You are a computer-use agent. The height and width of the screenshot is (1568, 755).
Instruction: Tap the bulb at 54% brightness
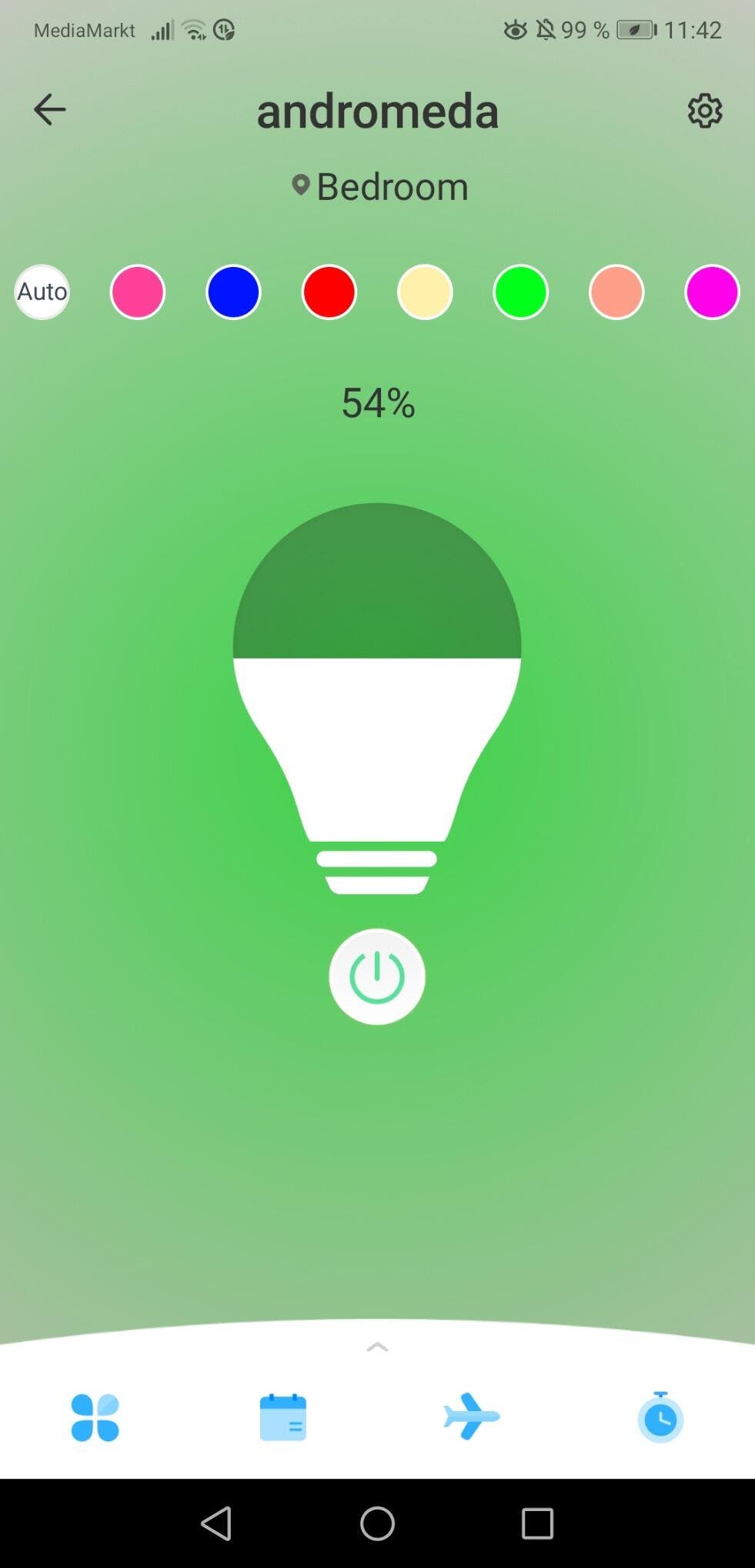tap(377, 692)
